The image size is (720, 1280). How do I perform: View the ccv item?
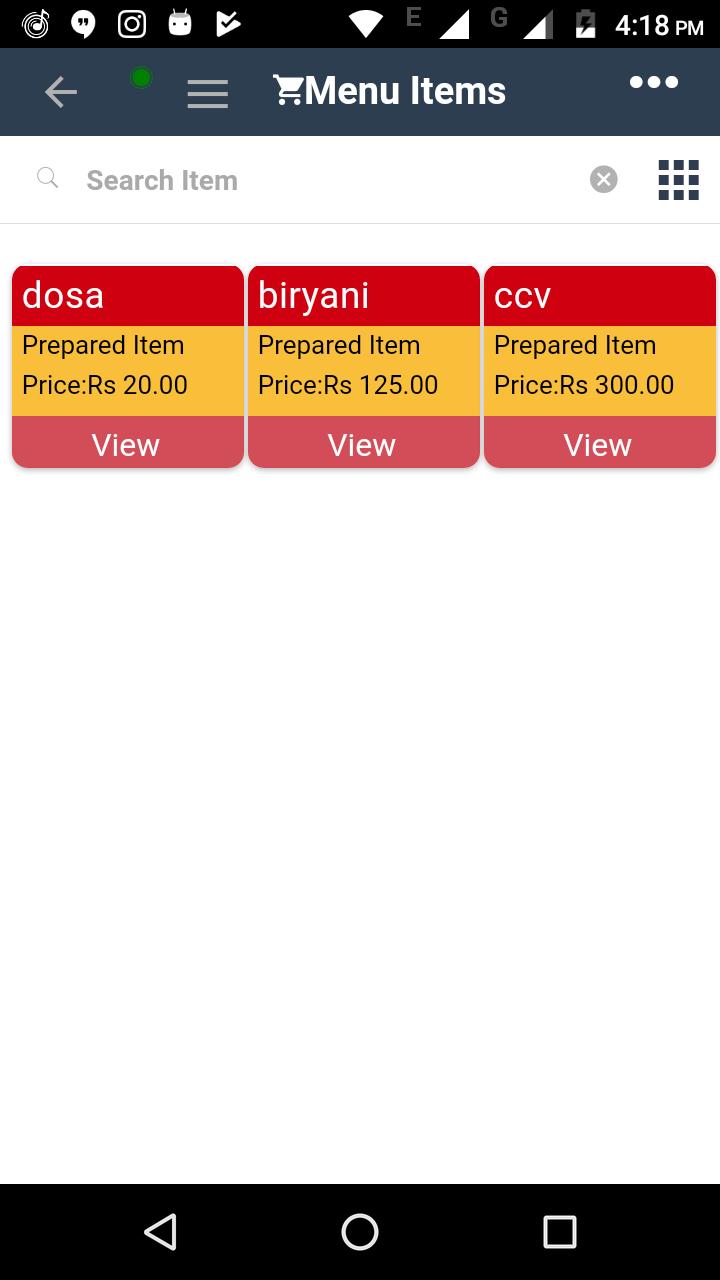coord(600,443)
